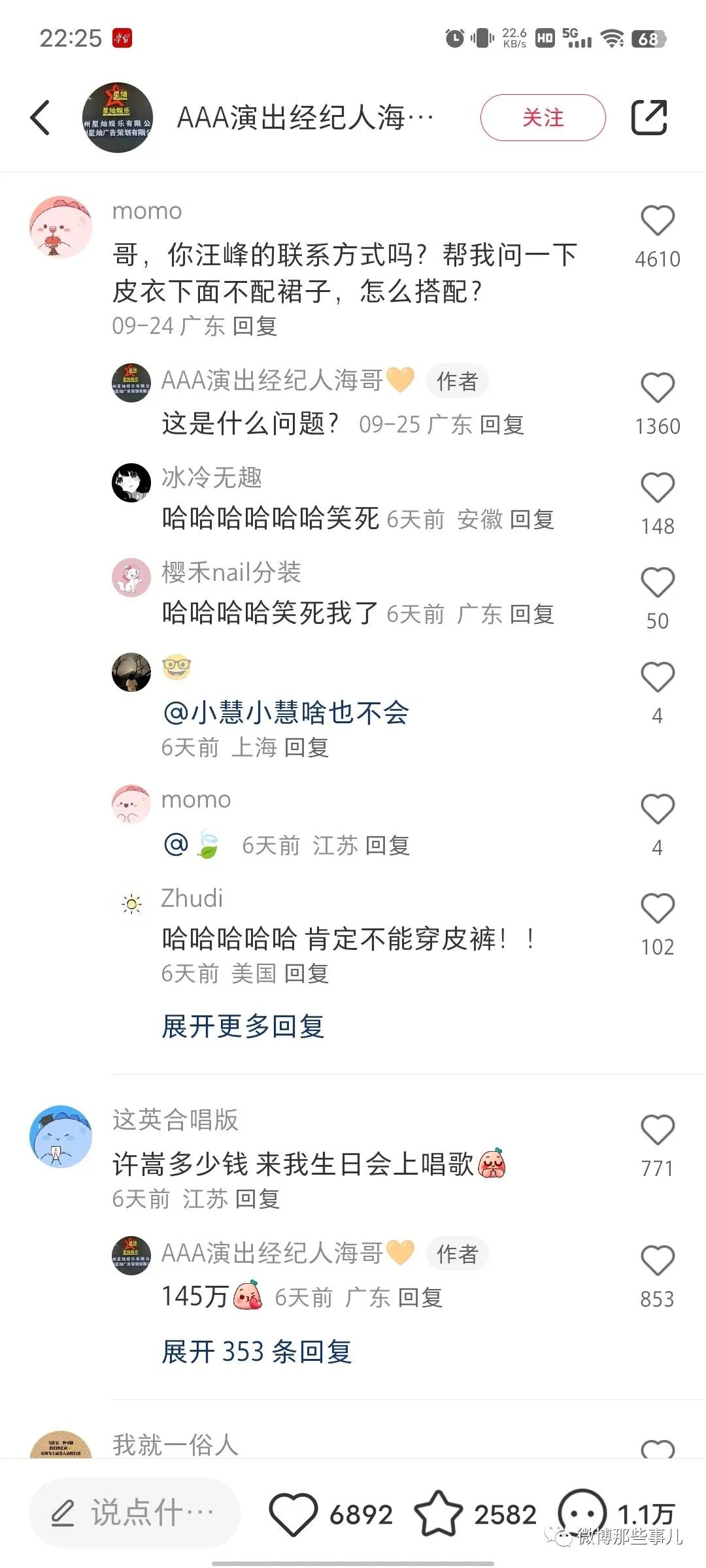Tap the 说点什么 comment input field
The image size is (706, 1568).
point(135,1513)
